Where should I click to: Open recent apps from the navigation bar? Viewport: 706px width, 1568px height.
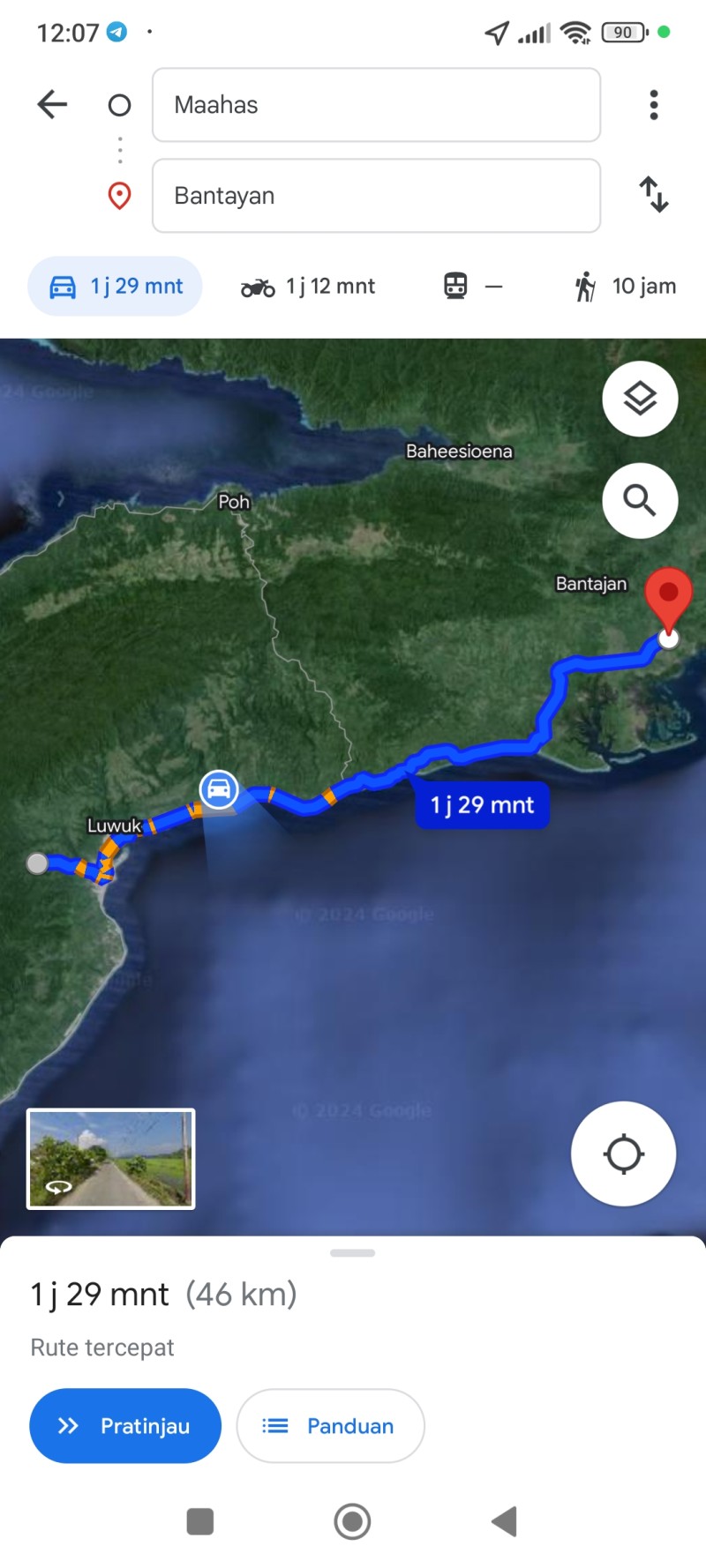point(200,1521)
